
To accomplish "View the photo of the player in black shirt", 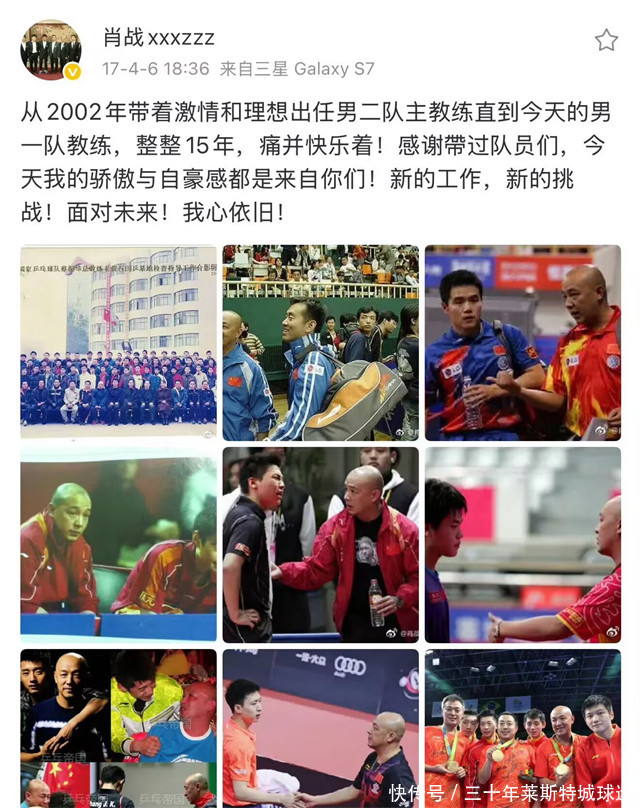I will (x=321, y=544).
